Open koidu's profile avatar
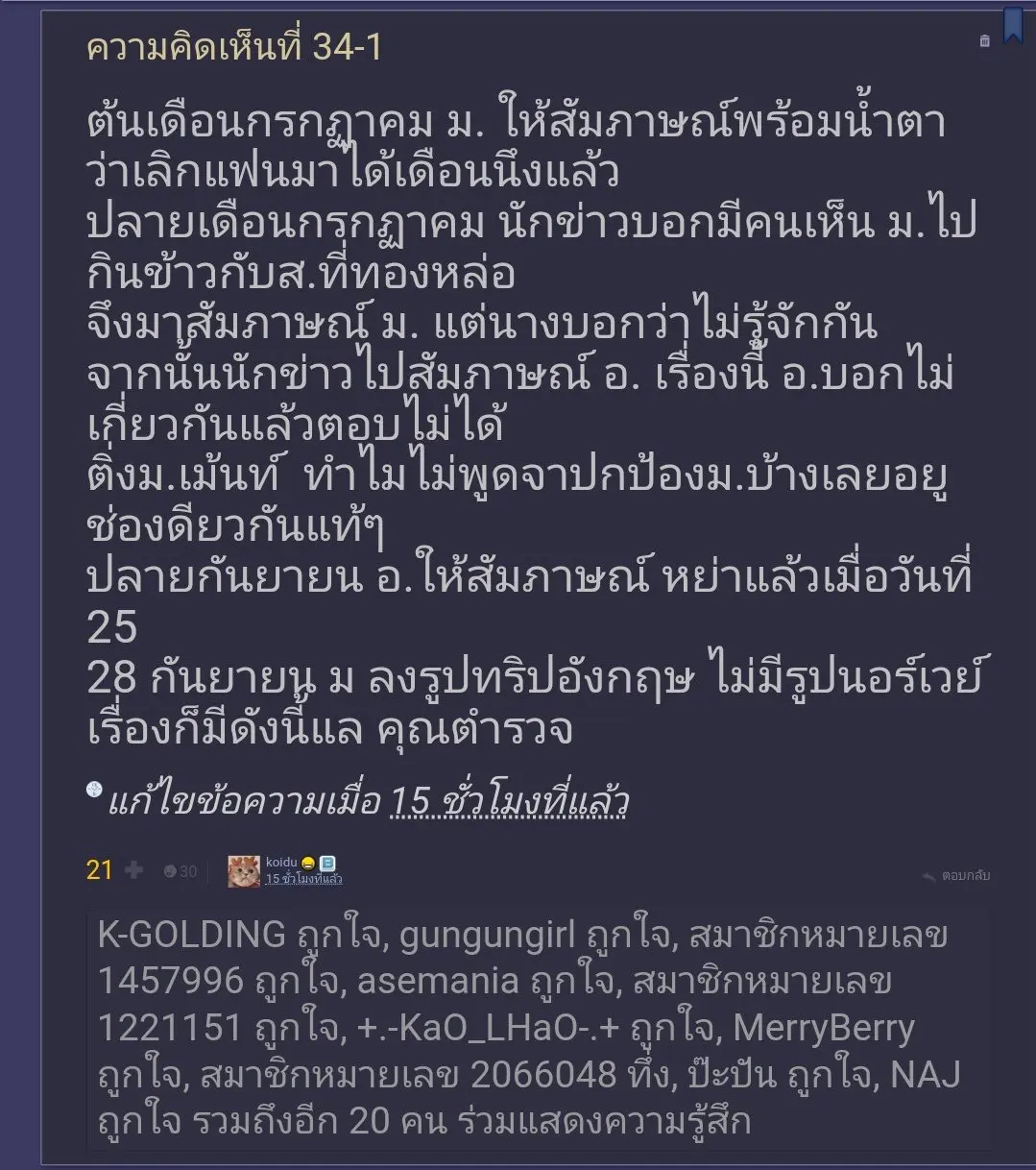 click(244, 871)
